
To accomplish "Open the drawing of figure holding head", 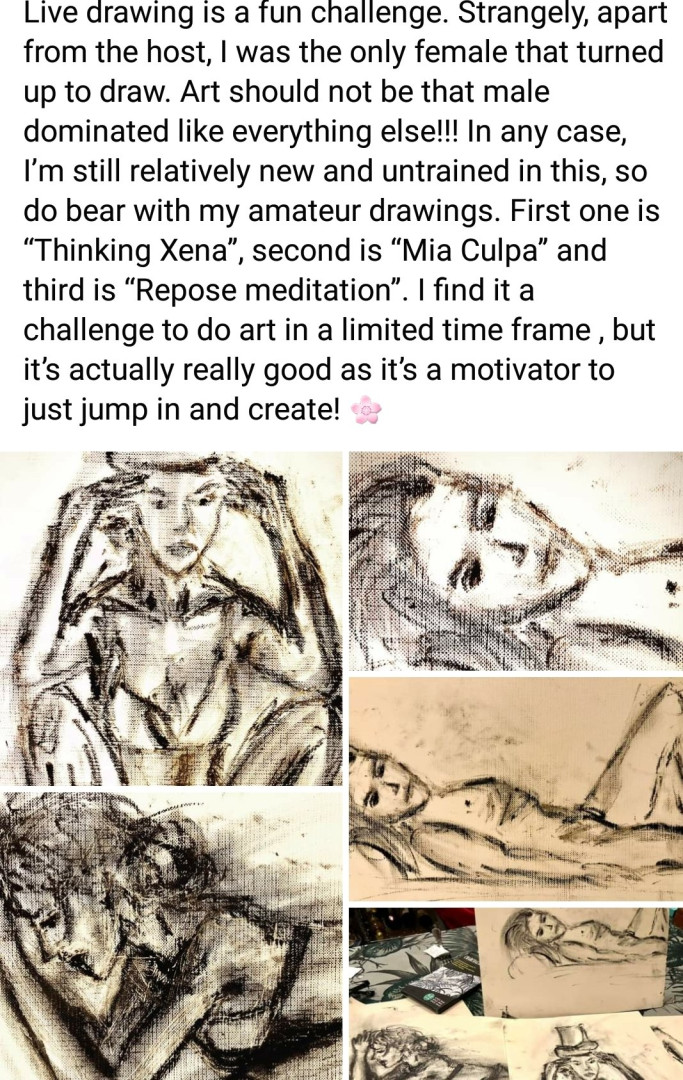I will coord(171,617).
